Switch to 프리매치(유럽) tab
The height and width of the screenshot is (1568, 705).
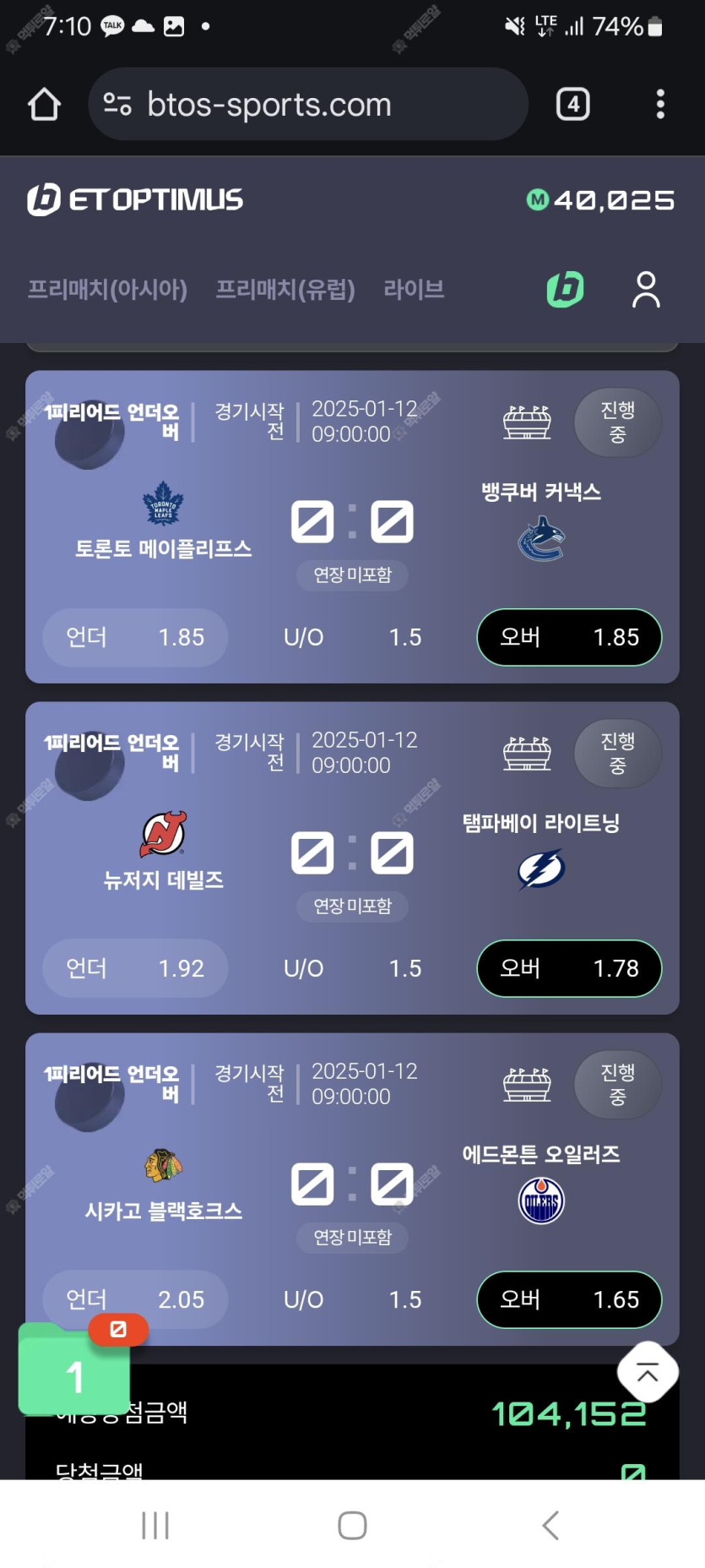[285, 290]
